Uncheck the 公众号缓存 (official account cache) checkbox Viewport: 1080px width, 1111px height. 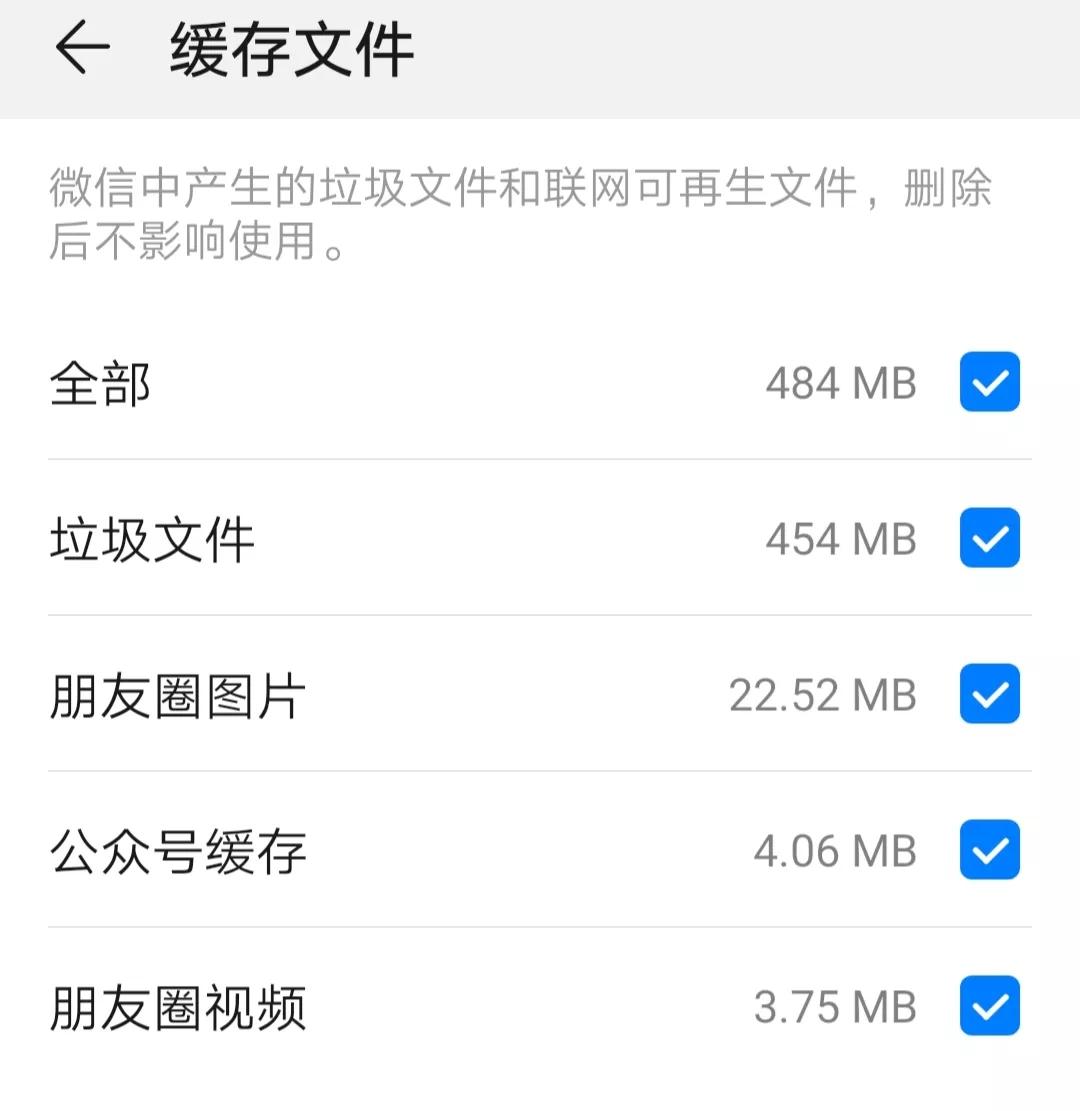tap(989, 850)
